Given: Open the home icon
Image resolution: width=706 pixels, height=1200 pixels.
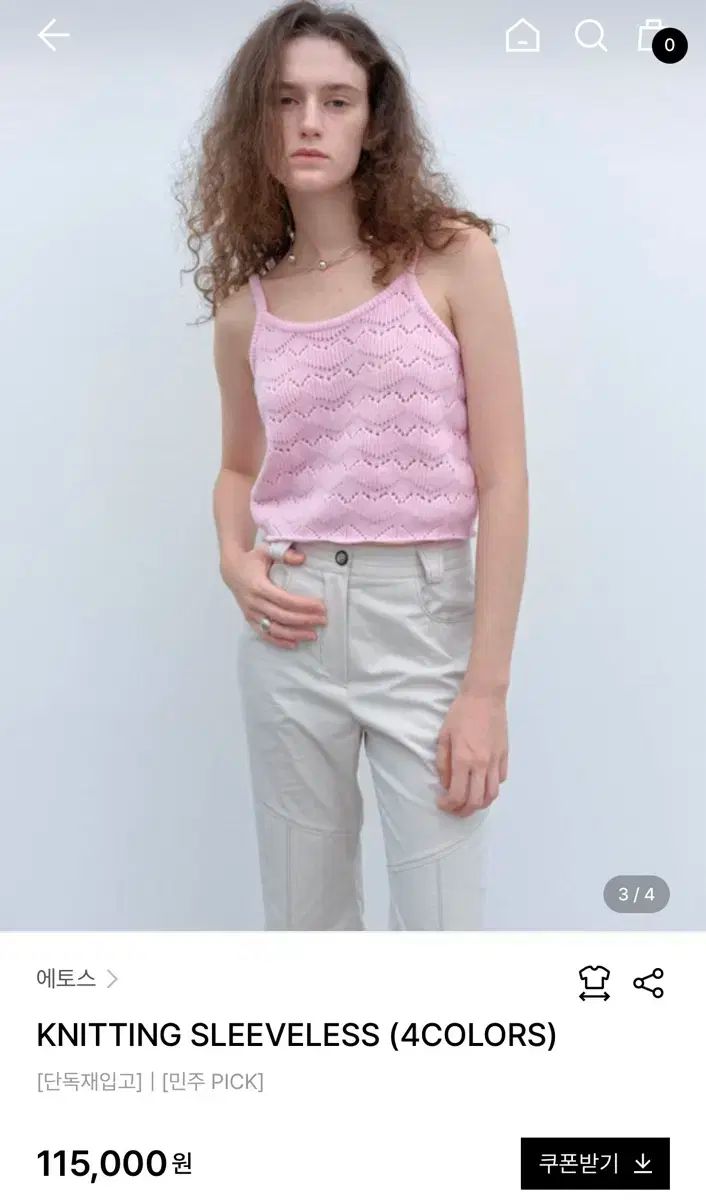Looking at the screenshot, I should click(x=522, y=36).
